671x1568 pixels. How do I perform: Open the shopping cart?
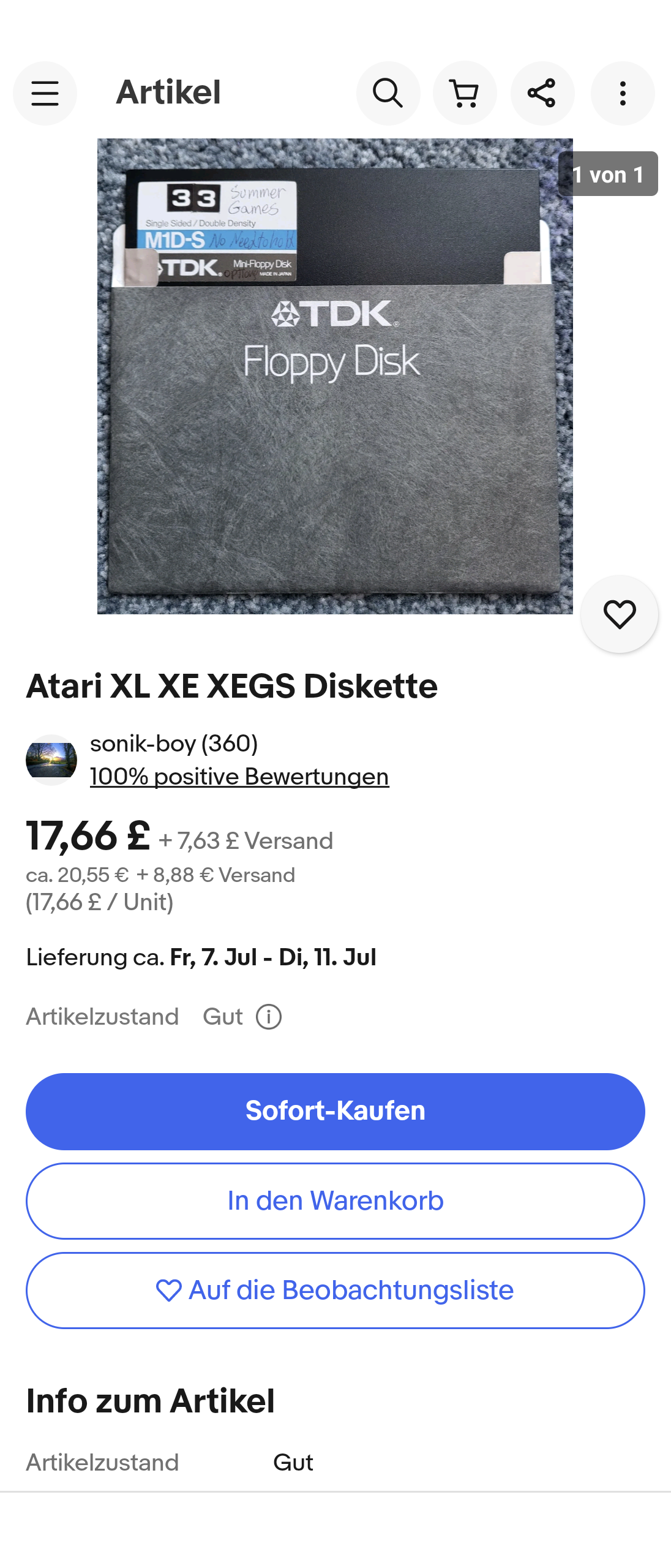coord(465,94)
